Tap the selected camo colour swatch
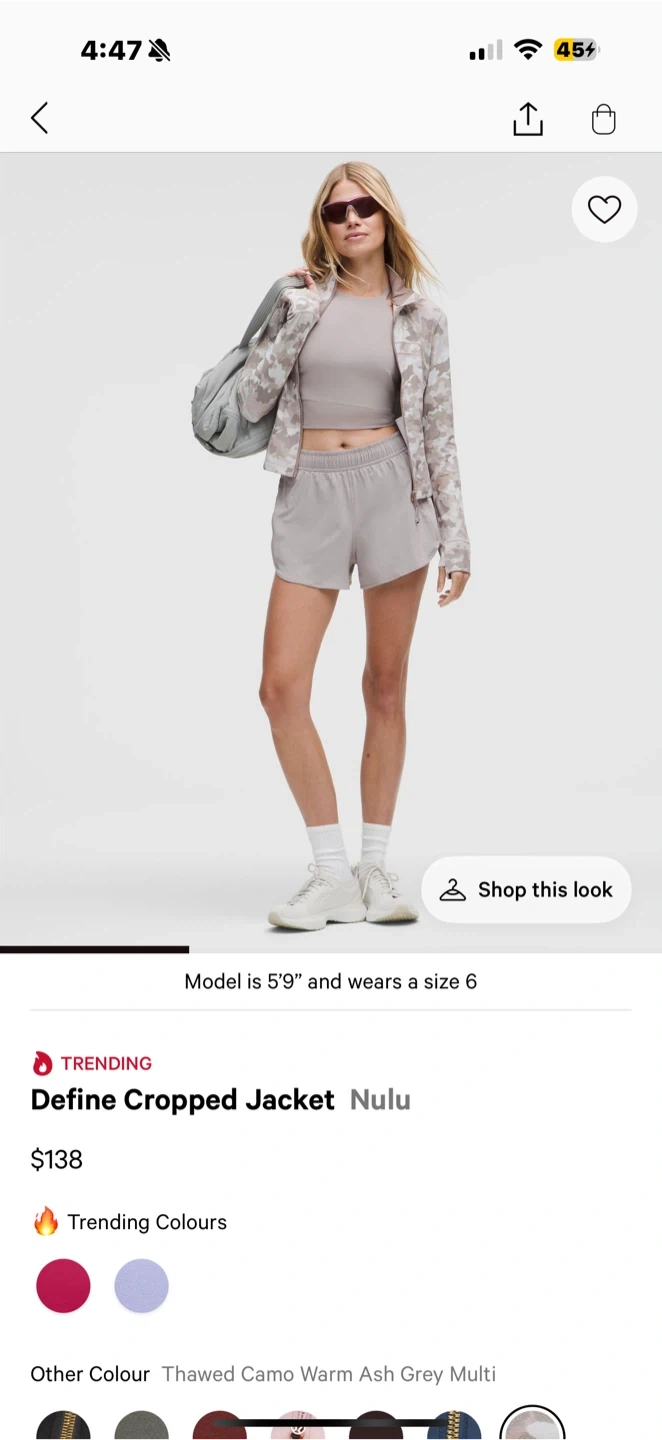 coord(532,1426)
